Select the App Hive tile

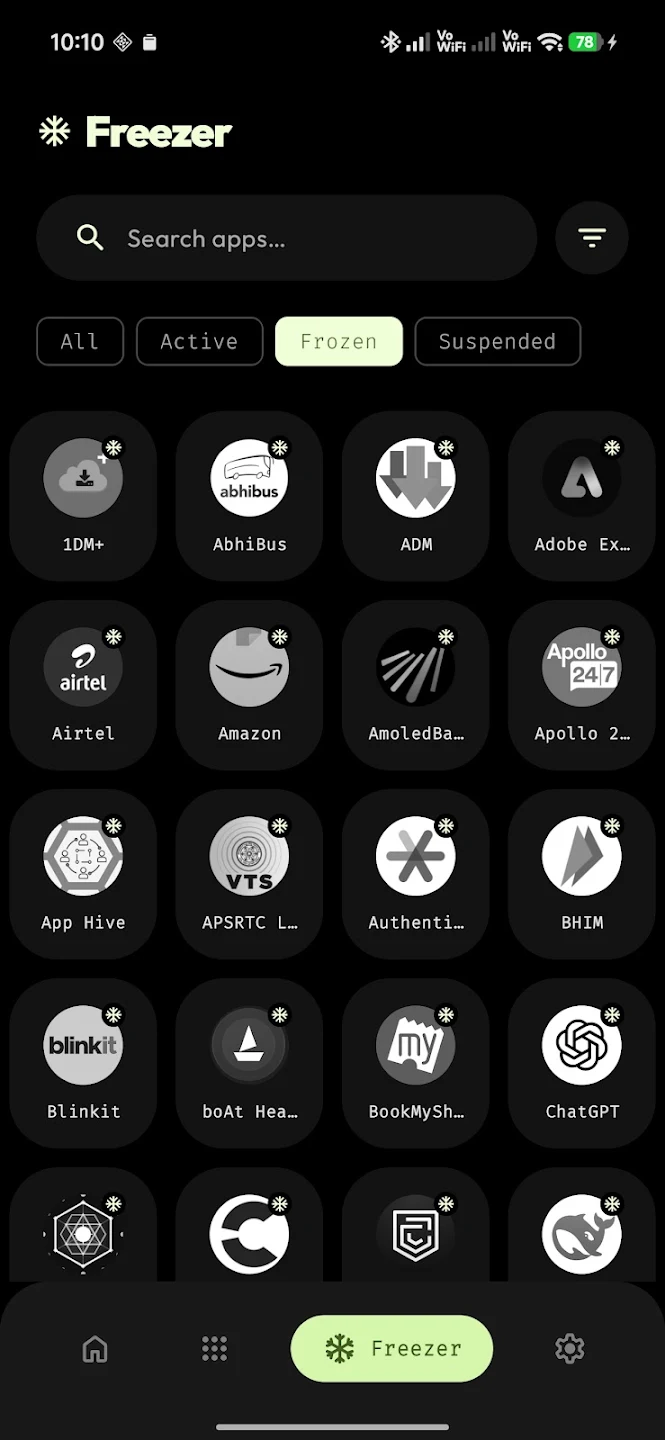click(83, 874)
